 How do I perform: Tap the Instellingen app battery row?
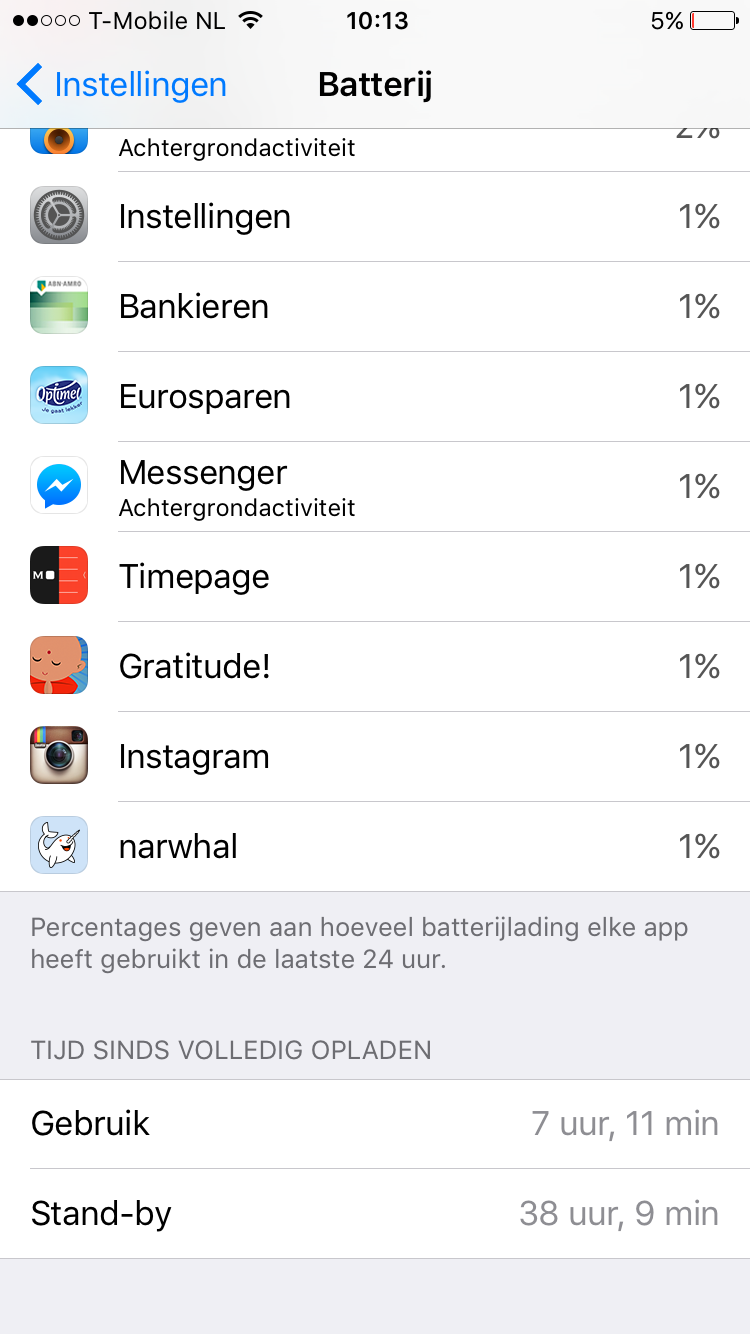pos(375,217)
